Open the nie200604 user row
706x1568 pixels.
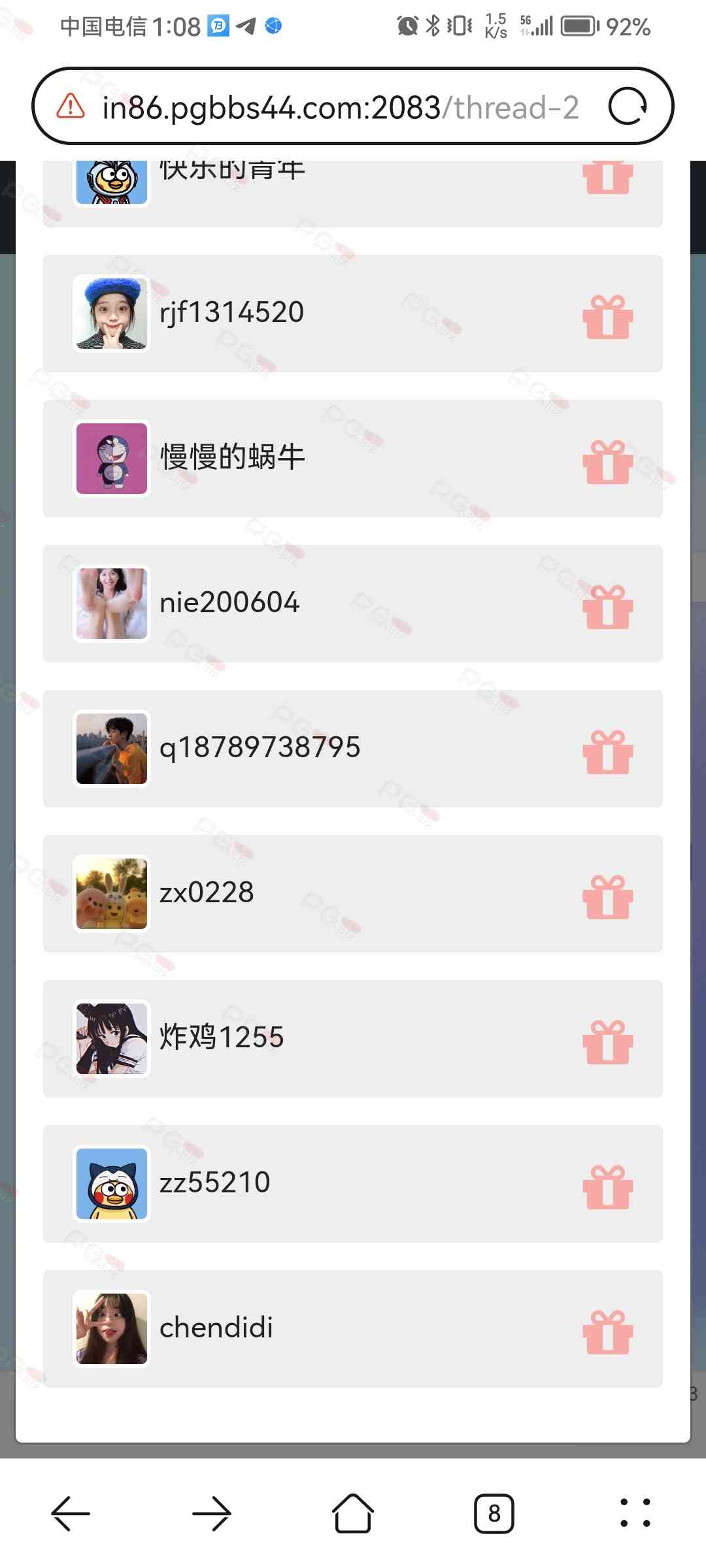pos(353,604)
